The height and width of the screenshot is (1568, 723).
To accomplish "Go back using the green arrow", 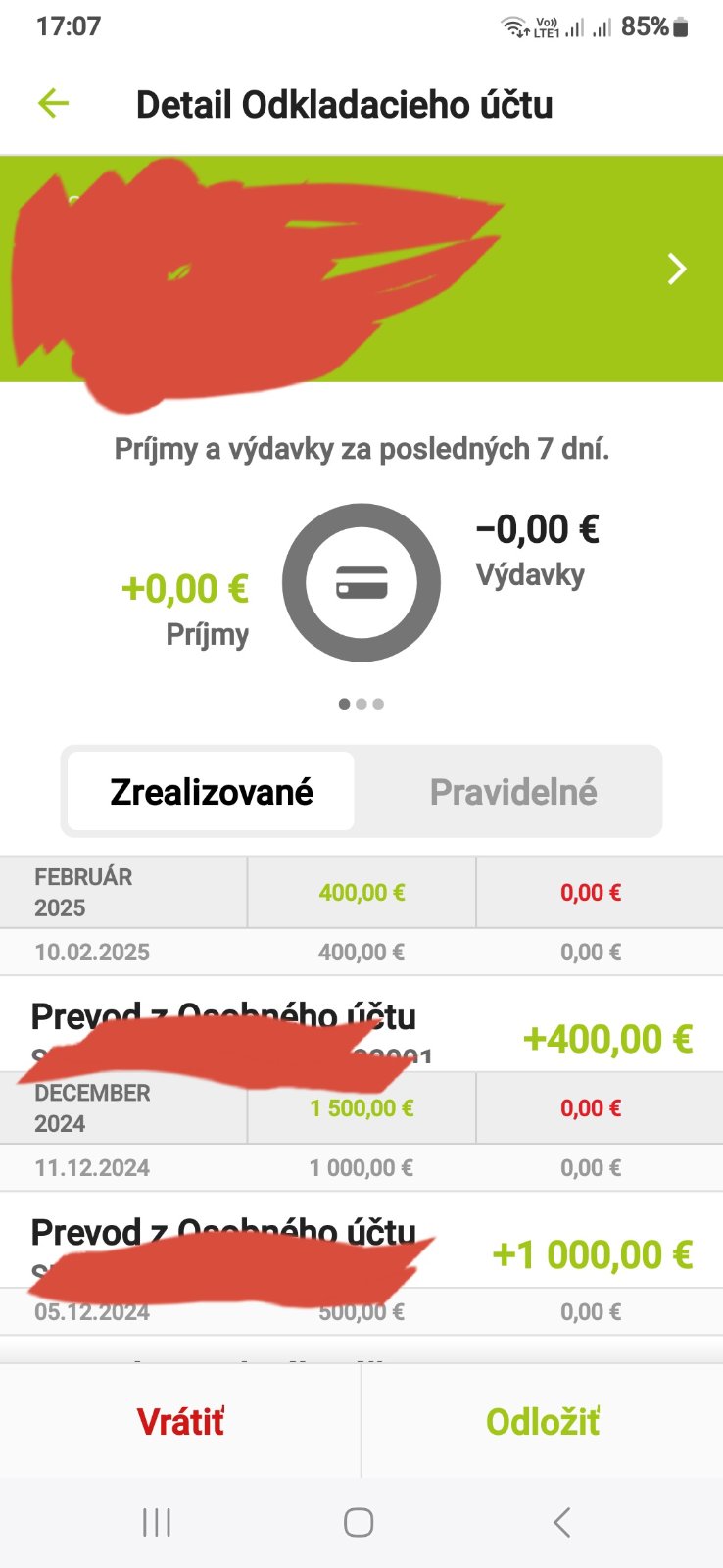I will (53, 103).
